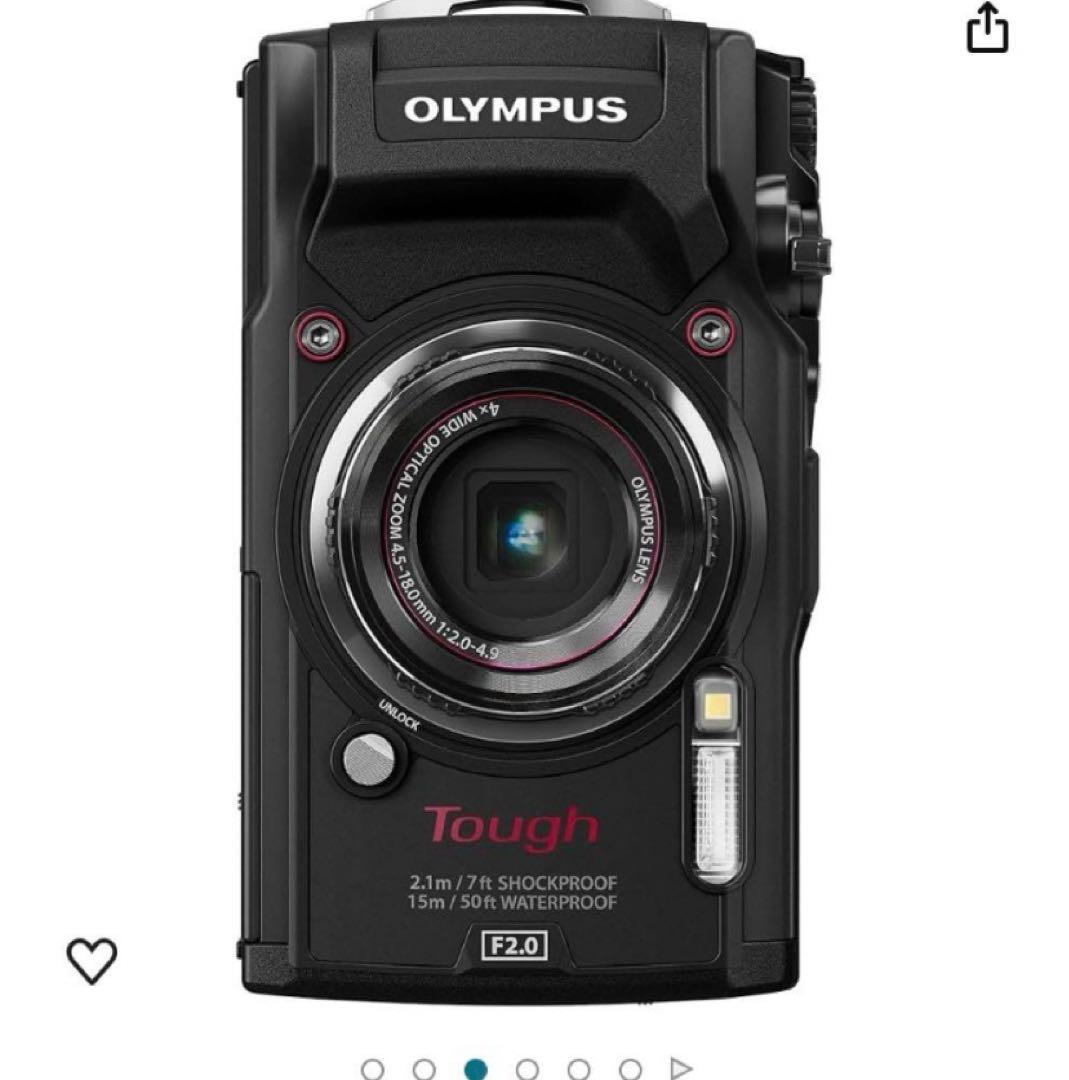Select the fourth pagination dot
Screen dimensions: 1069x1080
(x=528, y=1068)
